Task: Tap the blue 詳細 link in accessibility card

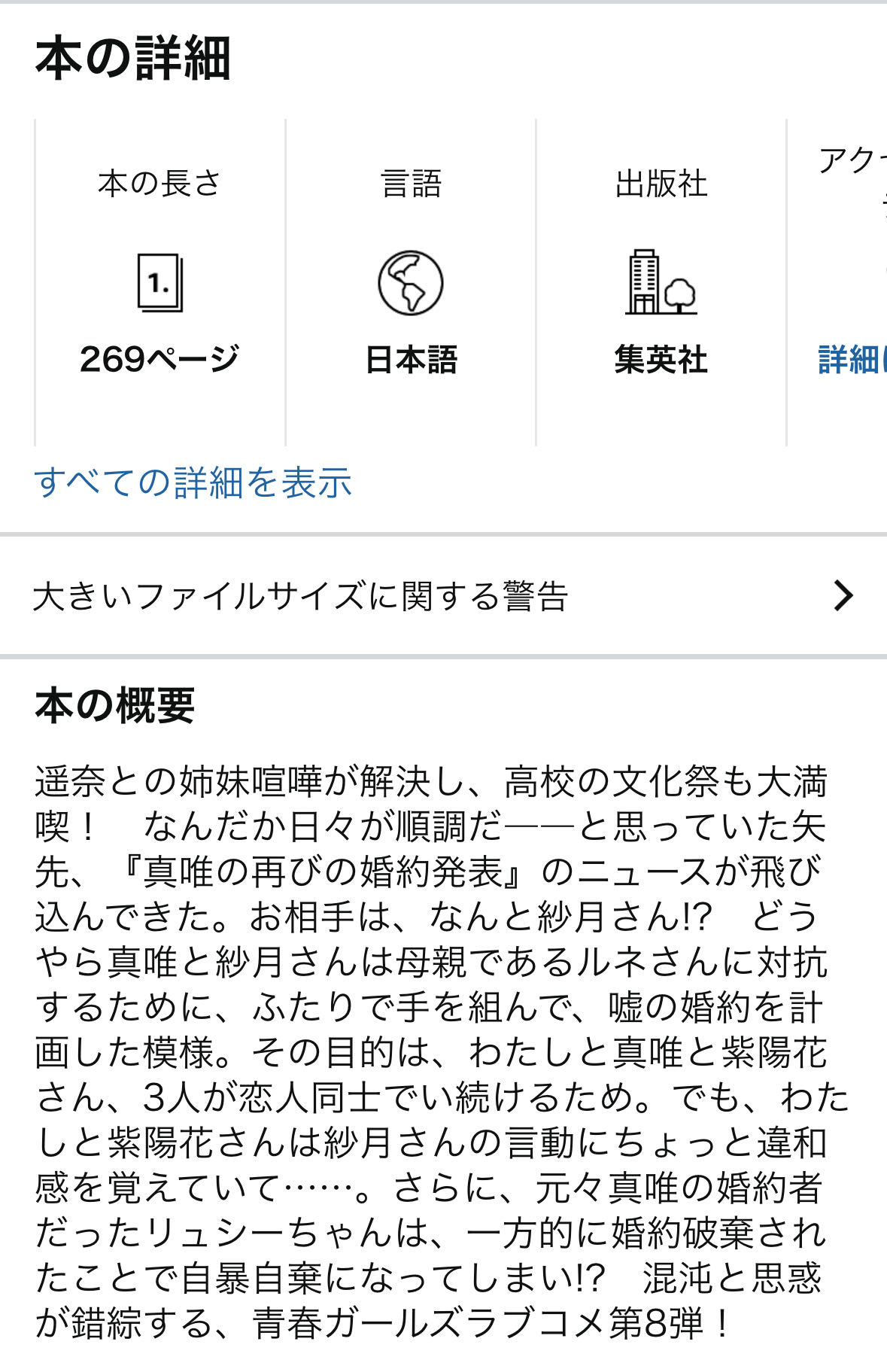Action: [850, 360]
